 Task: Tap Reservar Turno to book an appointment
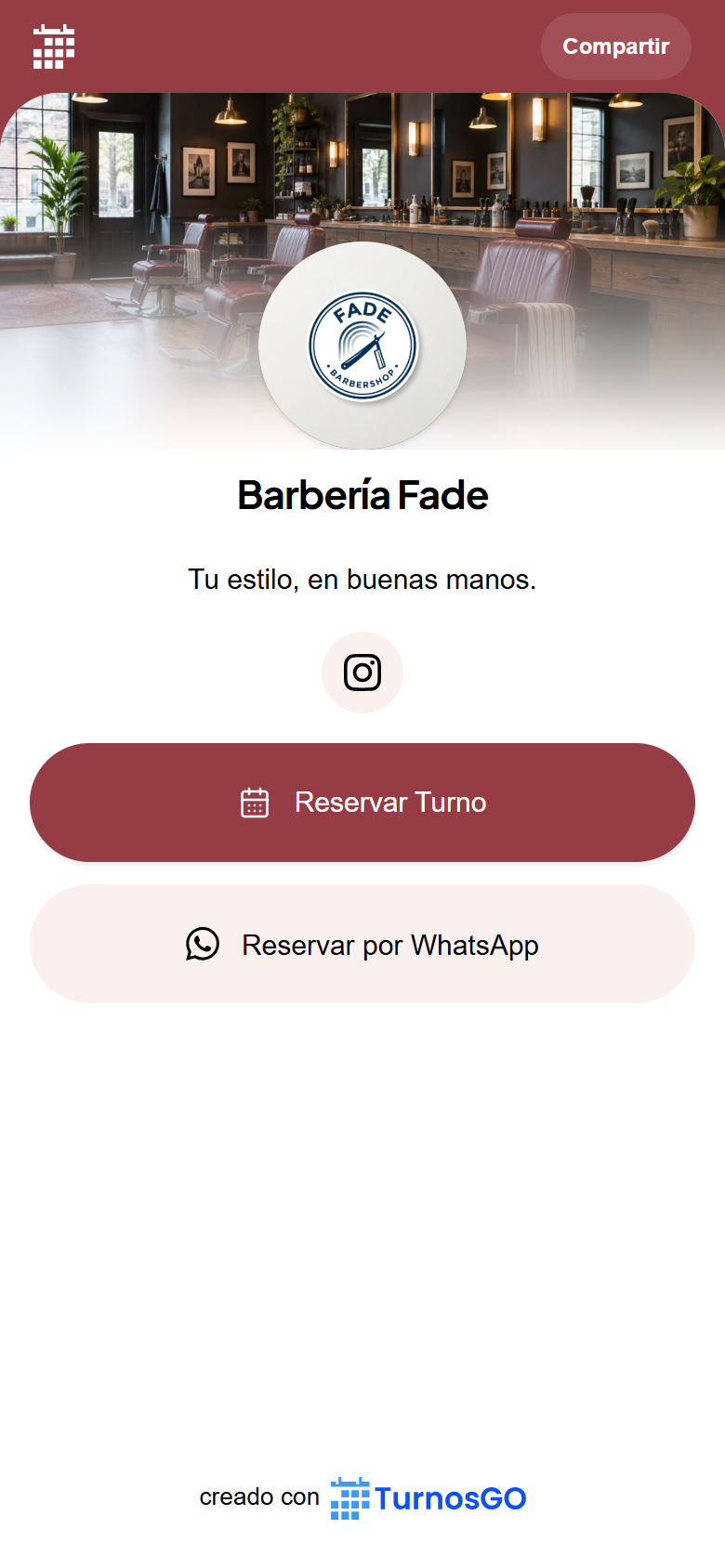(x=362, y=803)
